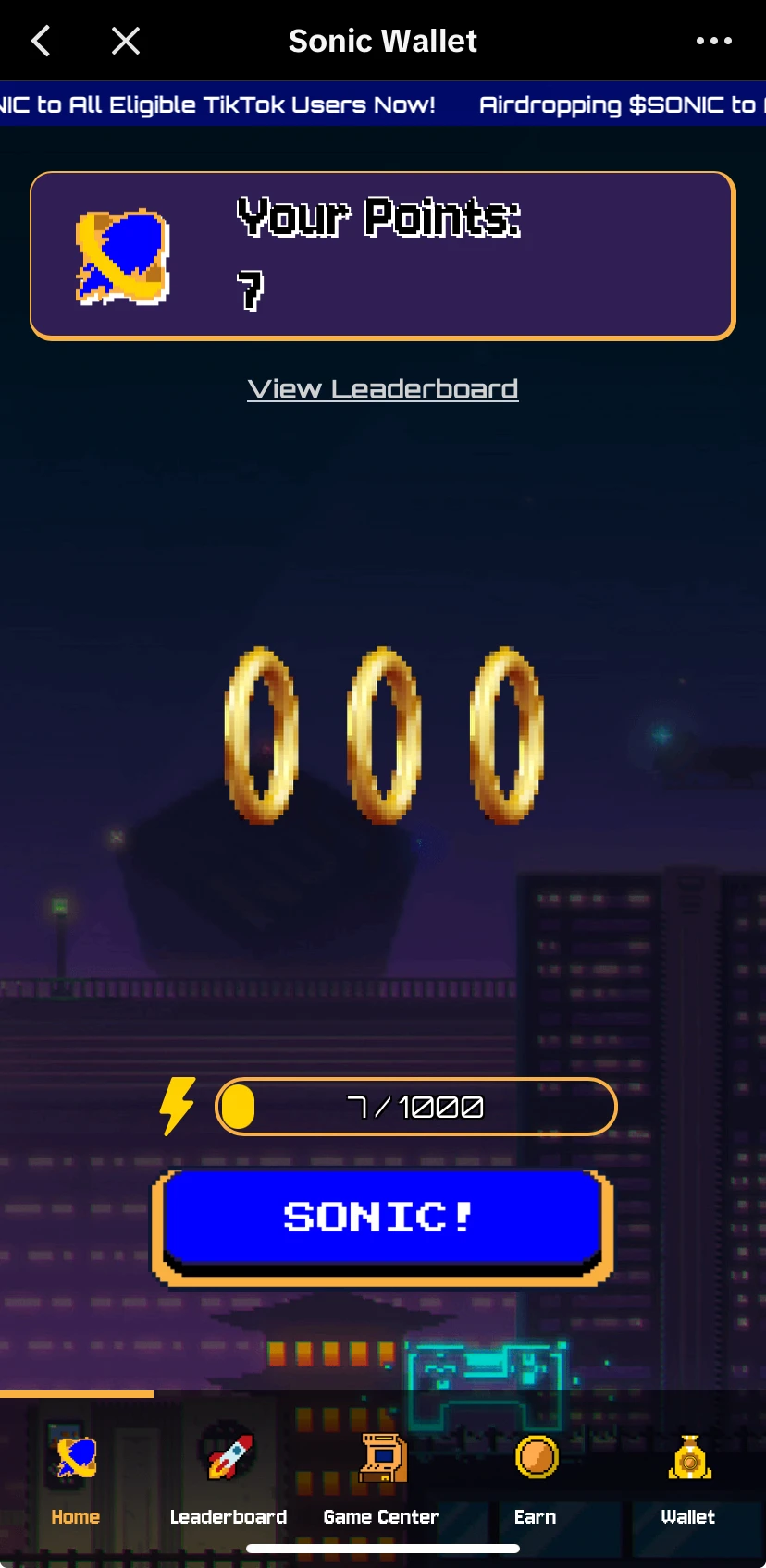Open the three-dot overflow menu
The image size is (766, 1568).
click(x=713, y=41)
